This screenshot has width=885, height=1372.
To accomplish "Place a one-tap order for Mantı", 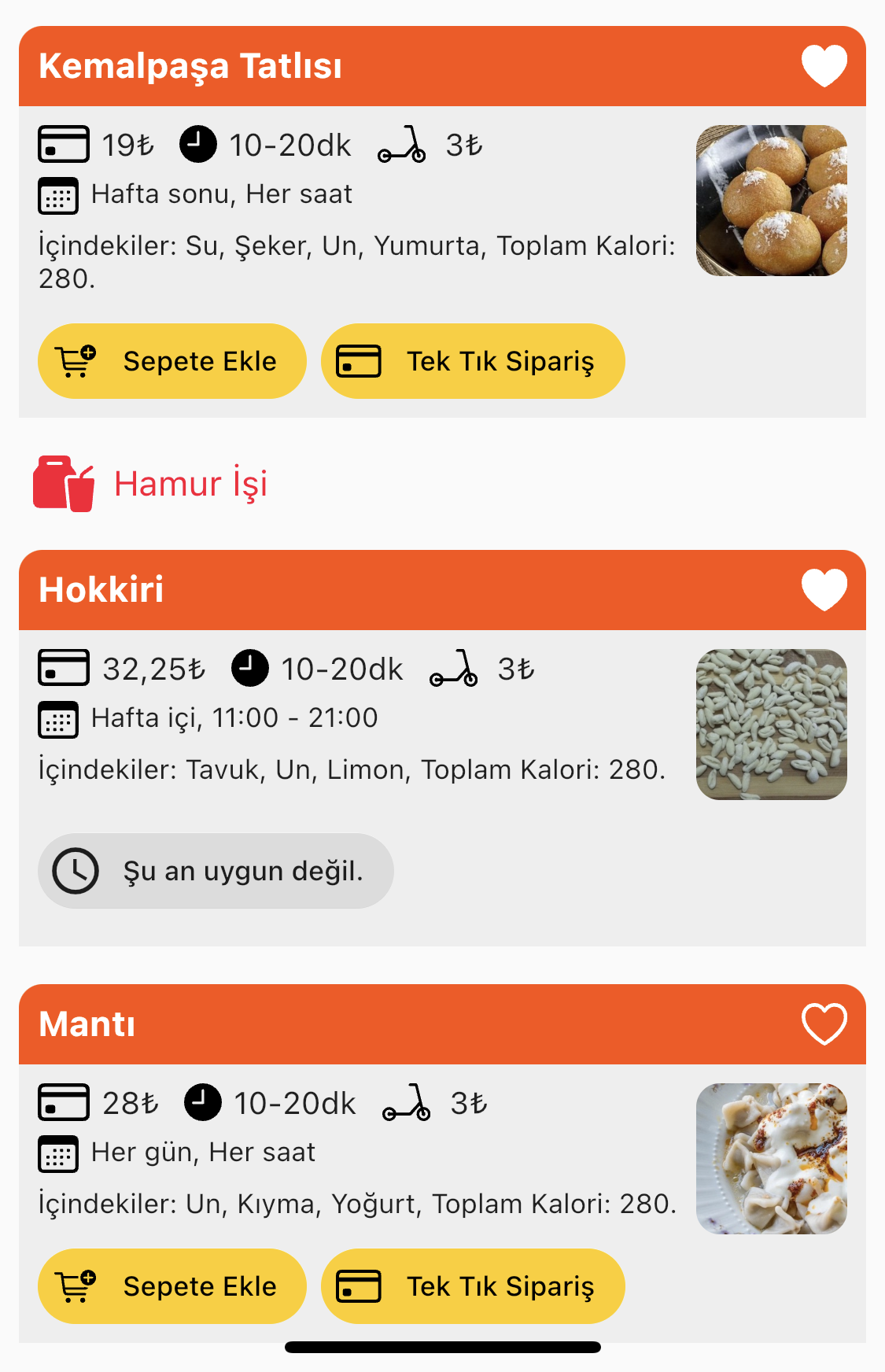I will [x=473, y=1286].
